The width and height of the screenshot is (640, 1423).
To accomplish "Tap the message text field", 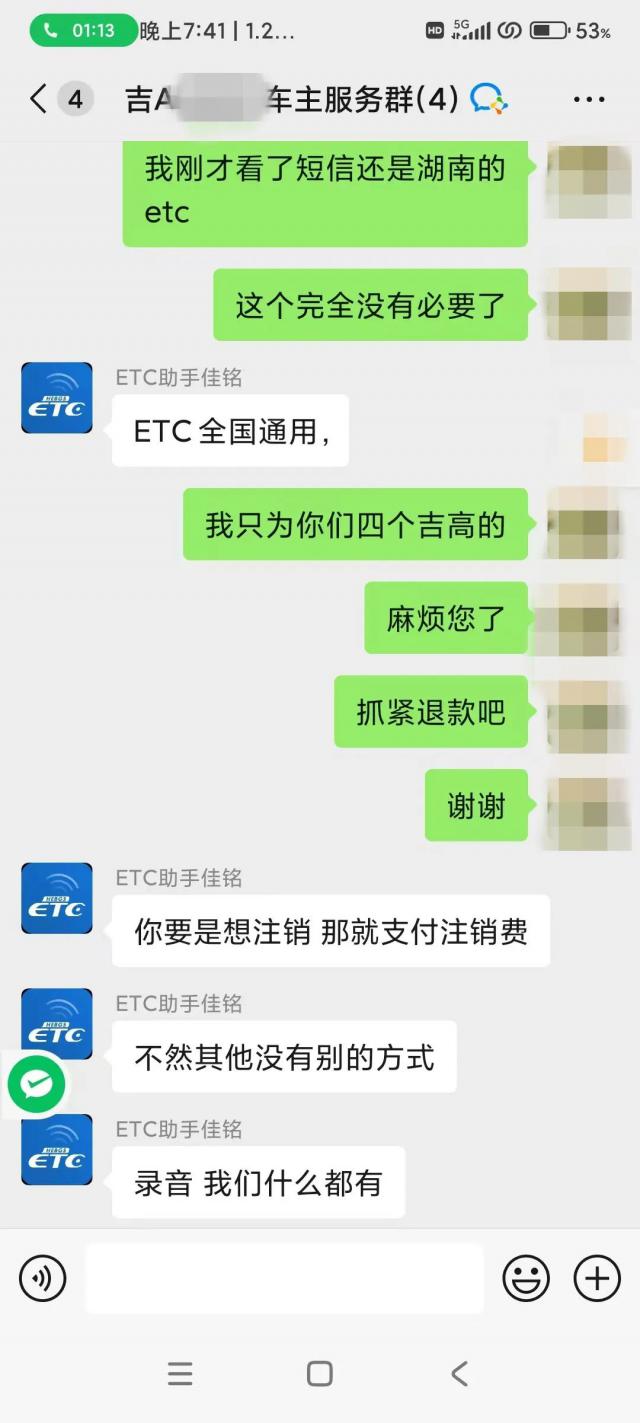I will click(x=284, y=1278).
